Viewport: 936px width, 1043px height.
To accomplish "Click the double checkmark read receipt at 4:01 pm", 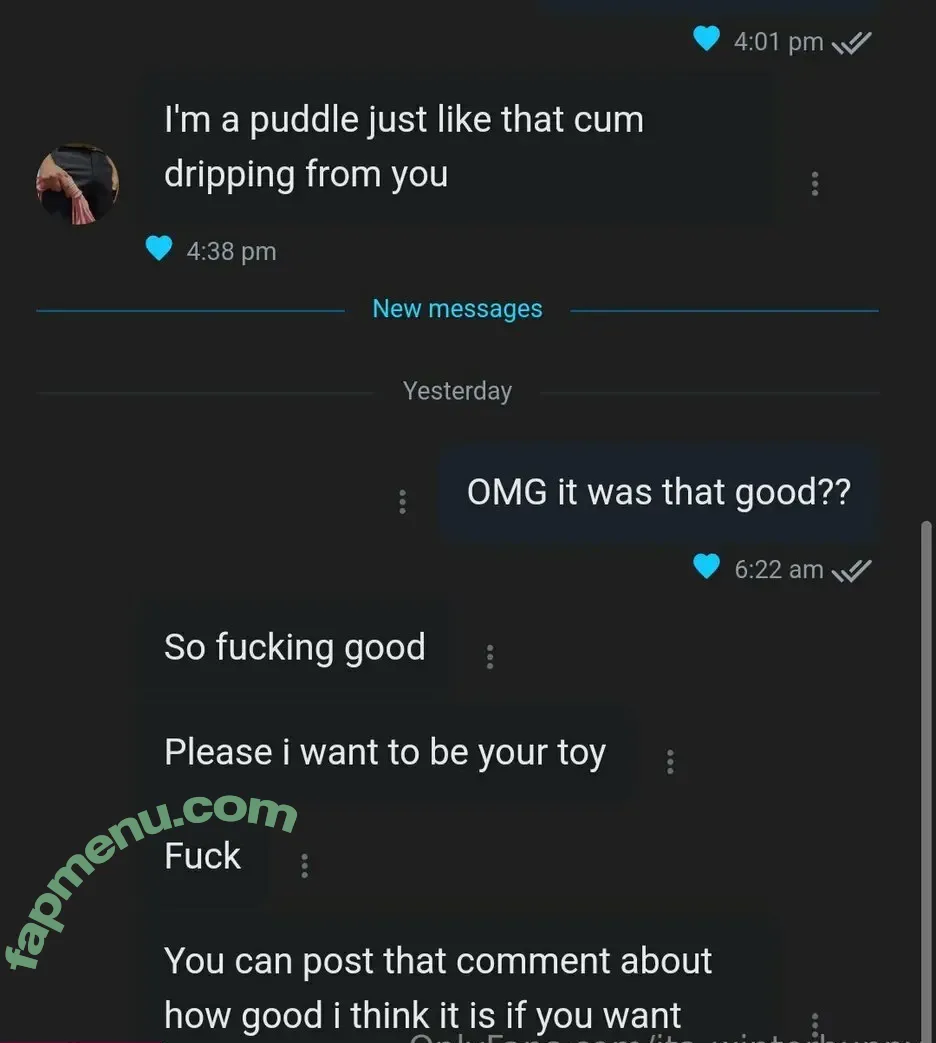I will 854,41.
